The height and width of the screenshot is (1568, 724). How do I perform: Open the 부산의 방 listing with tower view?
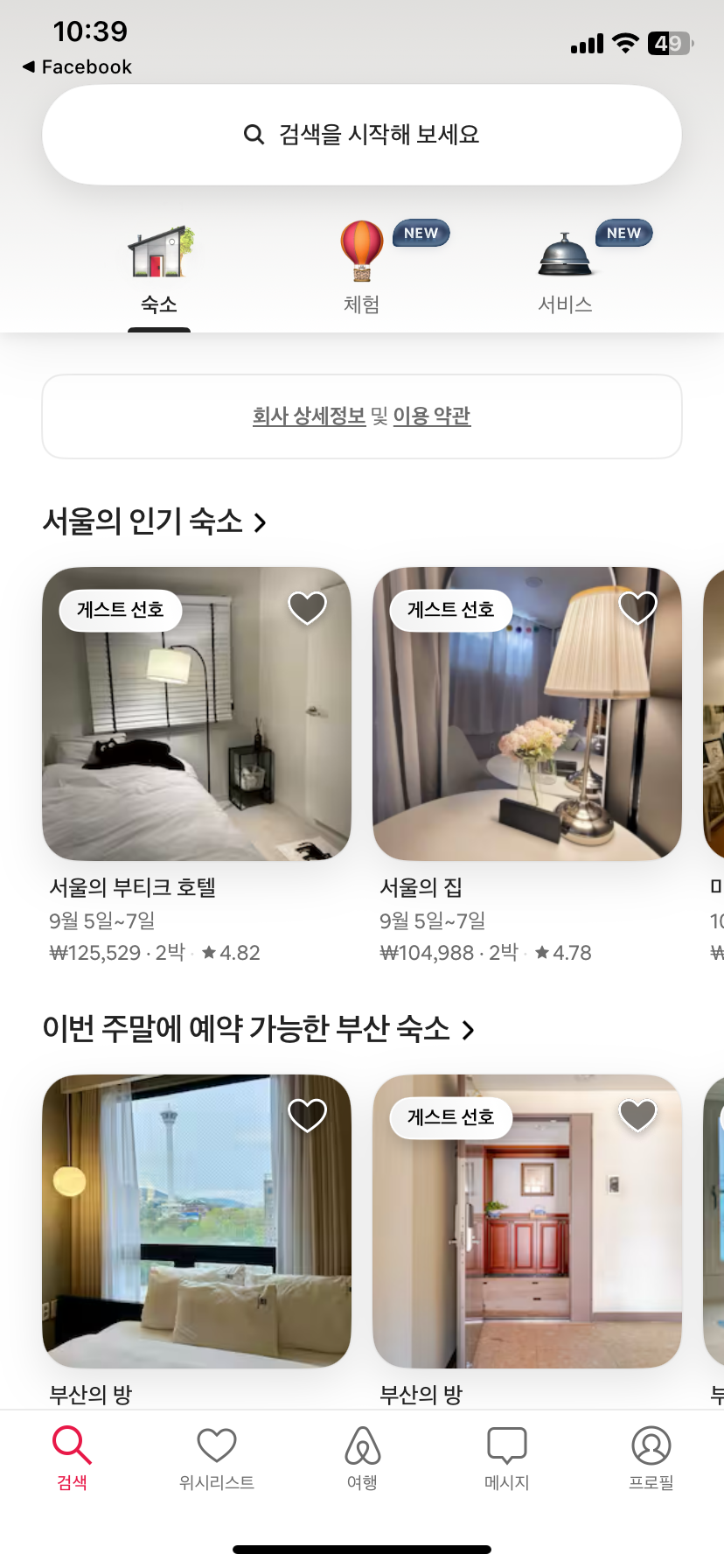click(x=196, y=1221)
